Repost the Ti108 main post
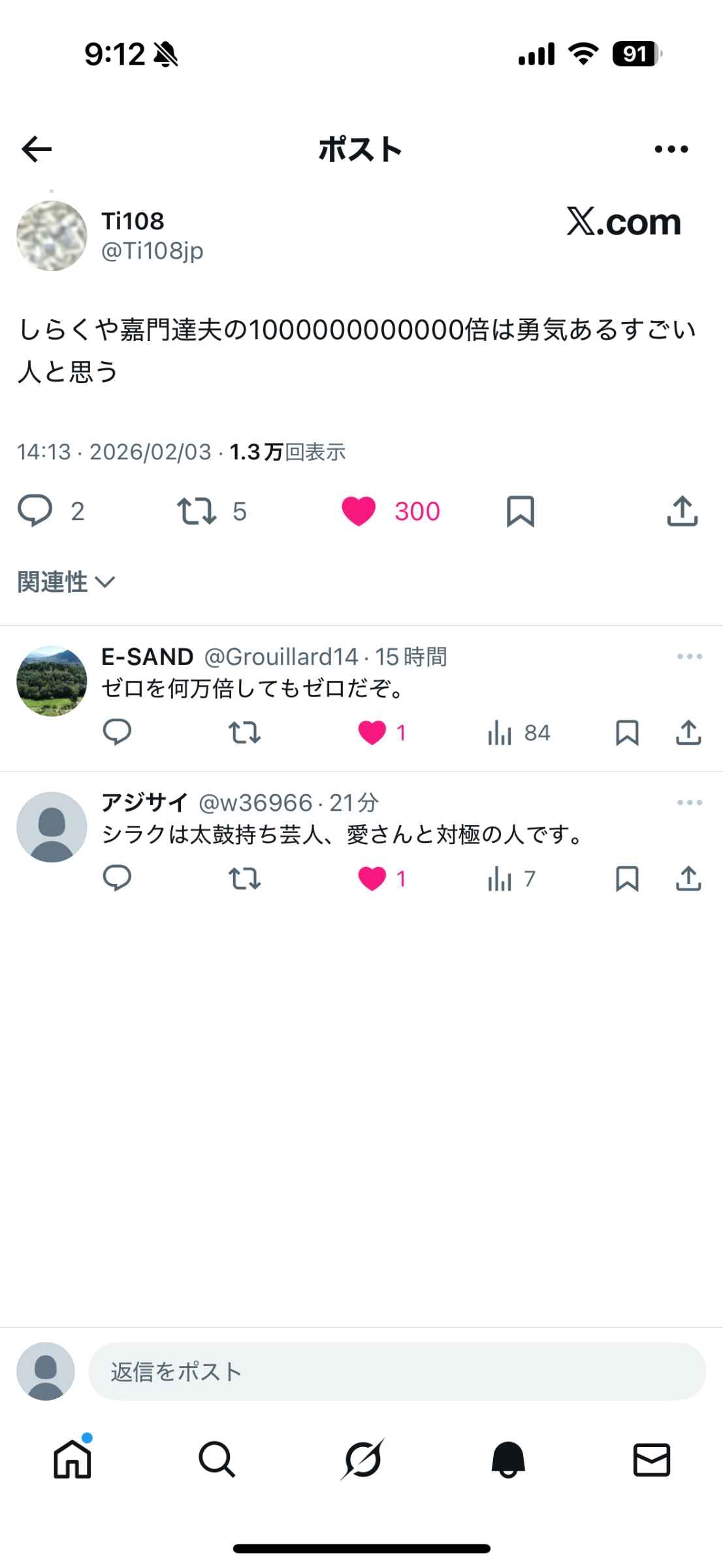This screenshot has height=1568, width=723. point(197,511)
